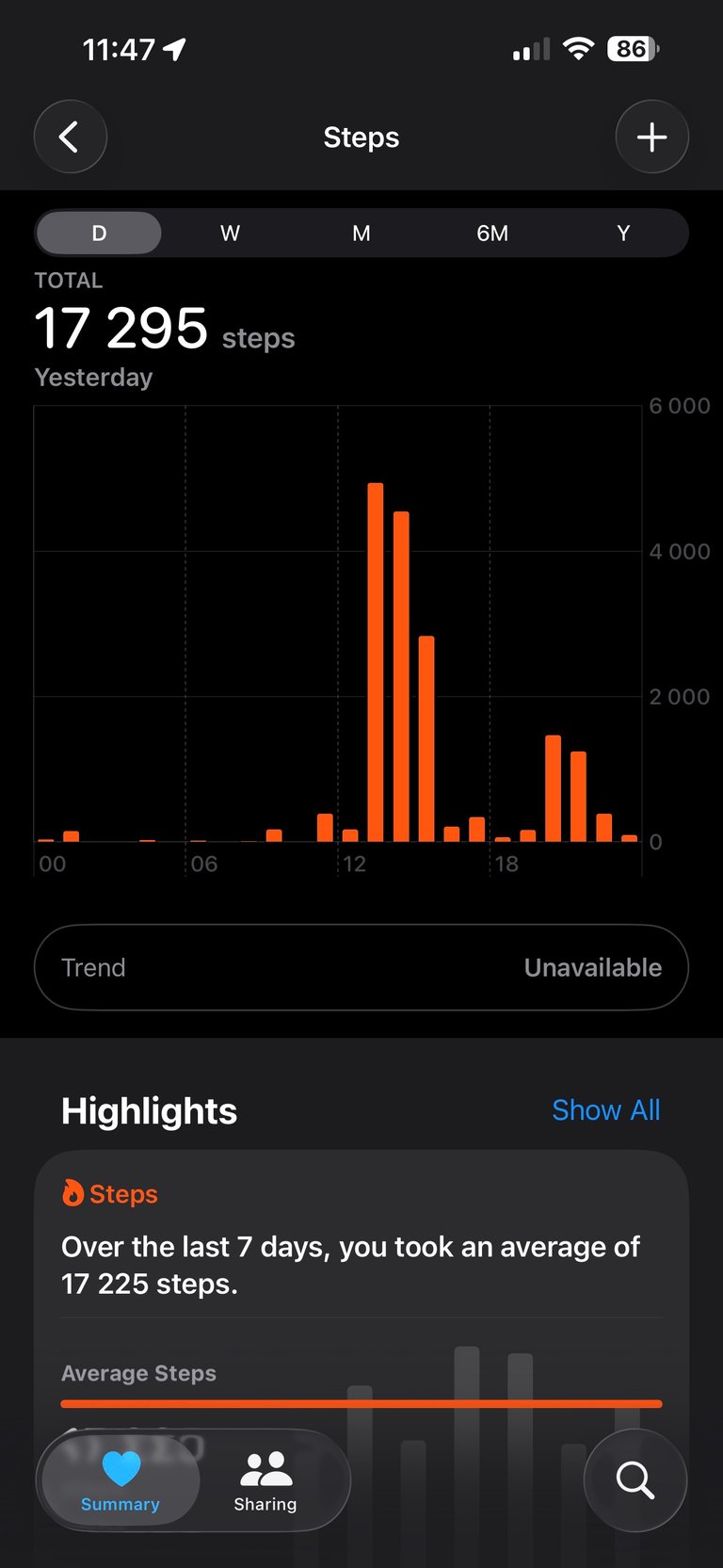Open the Trend row
The width and height of the screenshot is (723, 1568).
[361, 967]
